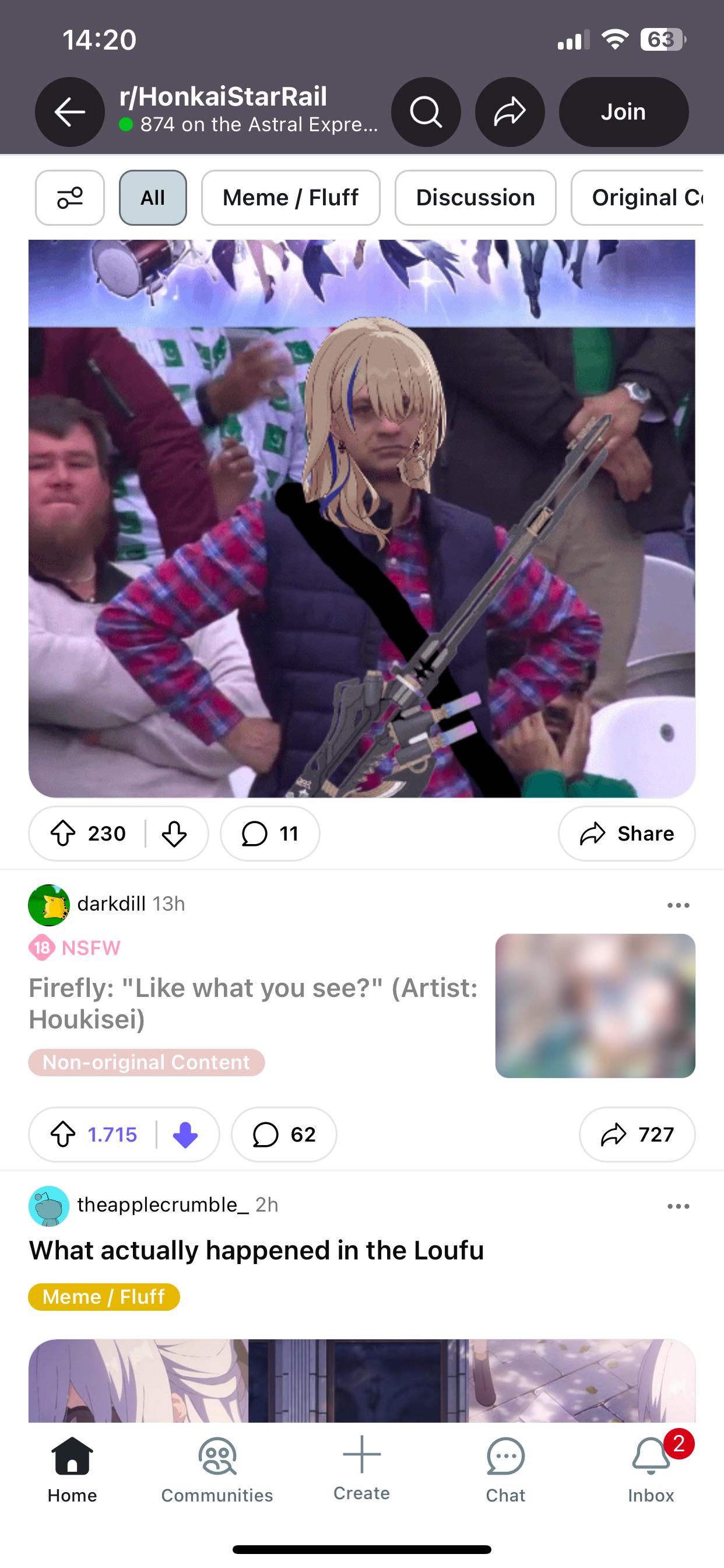724x1568 pixels.
Task: Share the subreddit from the top bar
Action: click(509, 111)
